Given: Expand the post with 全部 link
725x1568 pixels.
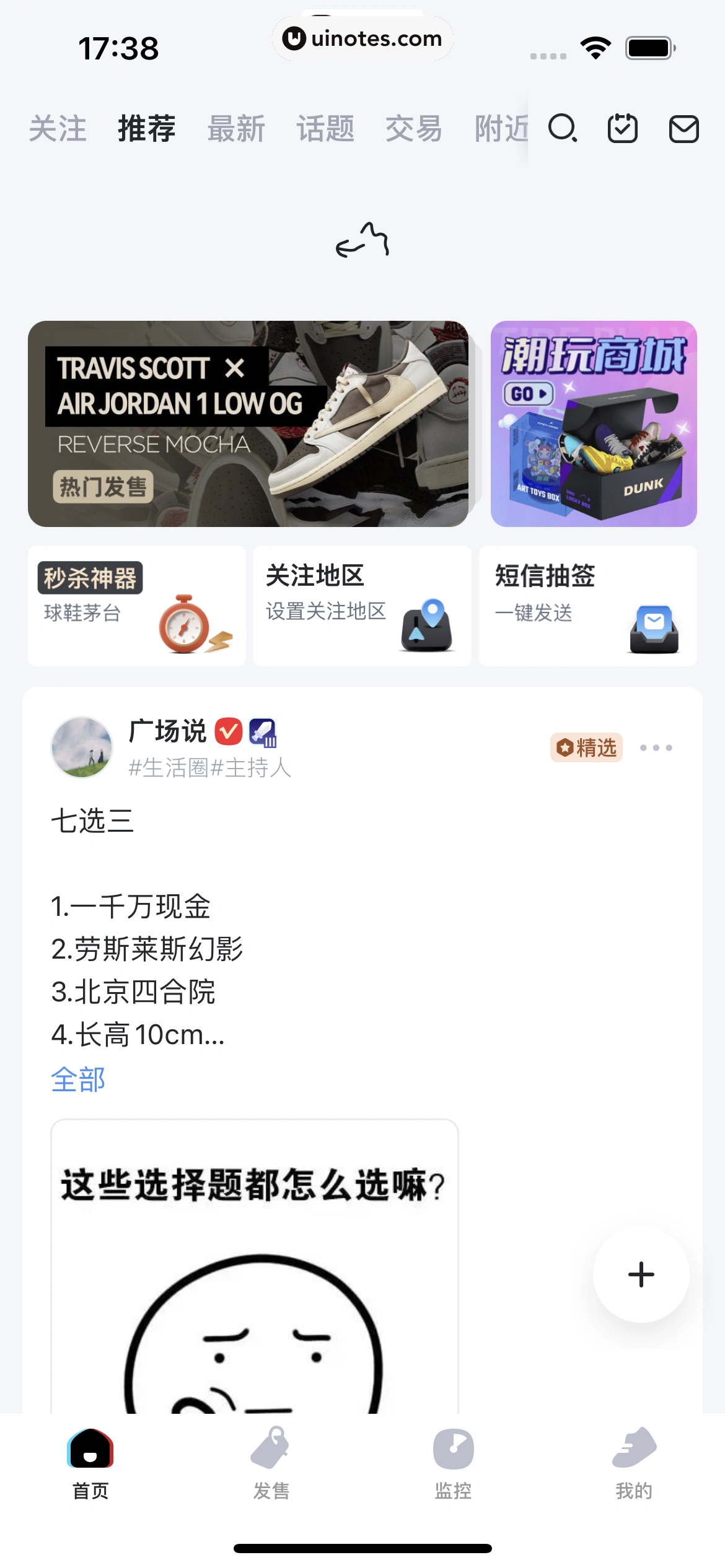Looking at the screenshot, I should (x=78, y=1079).
